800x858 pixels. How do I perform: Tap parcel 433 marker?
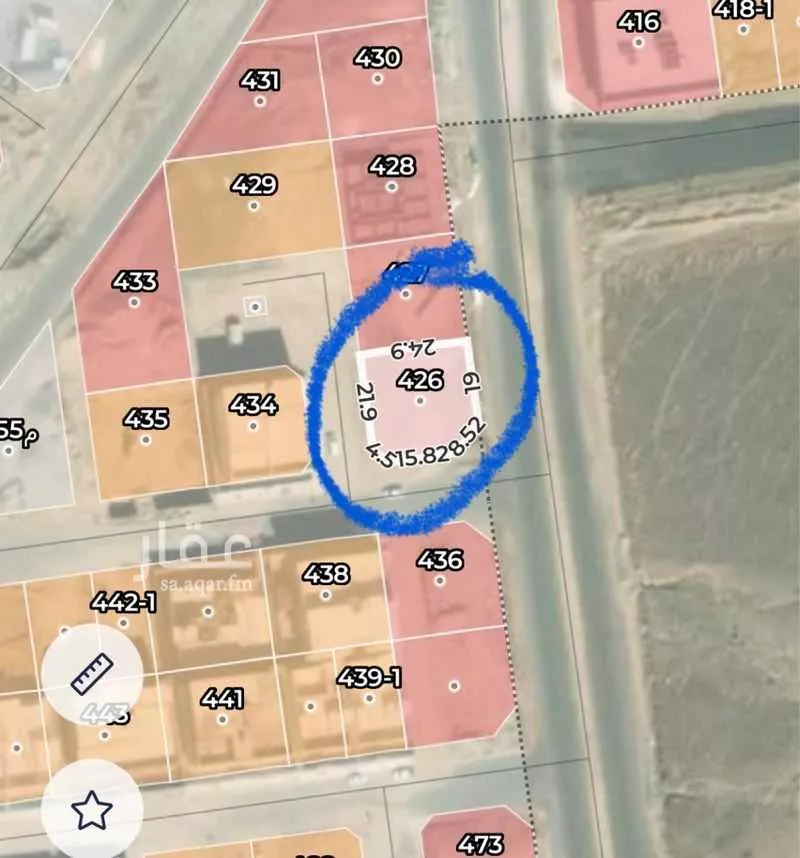136,302
